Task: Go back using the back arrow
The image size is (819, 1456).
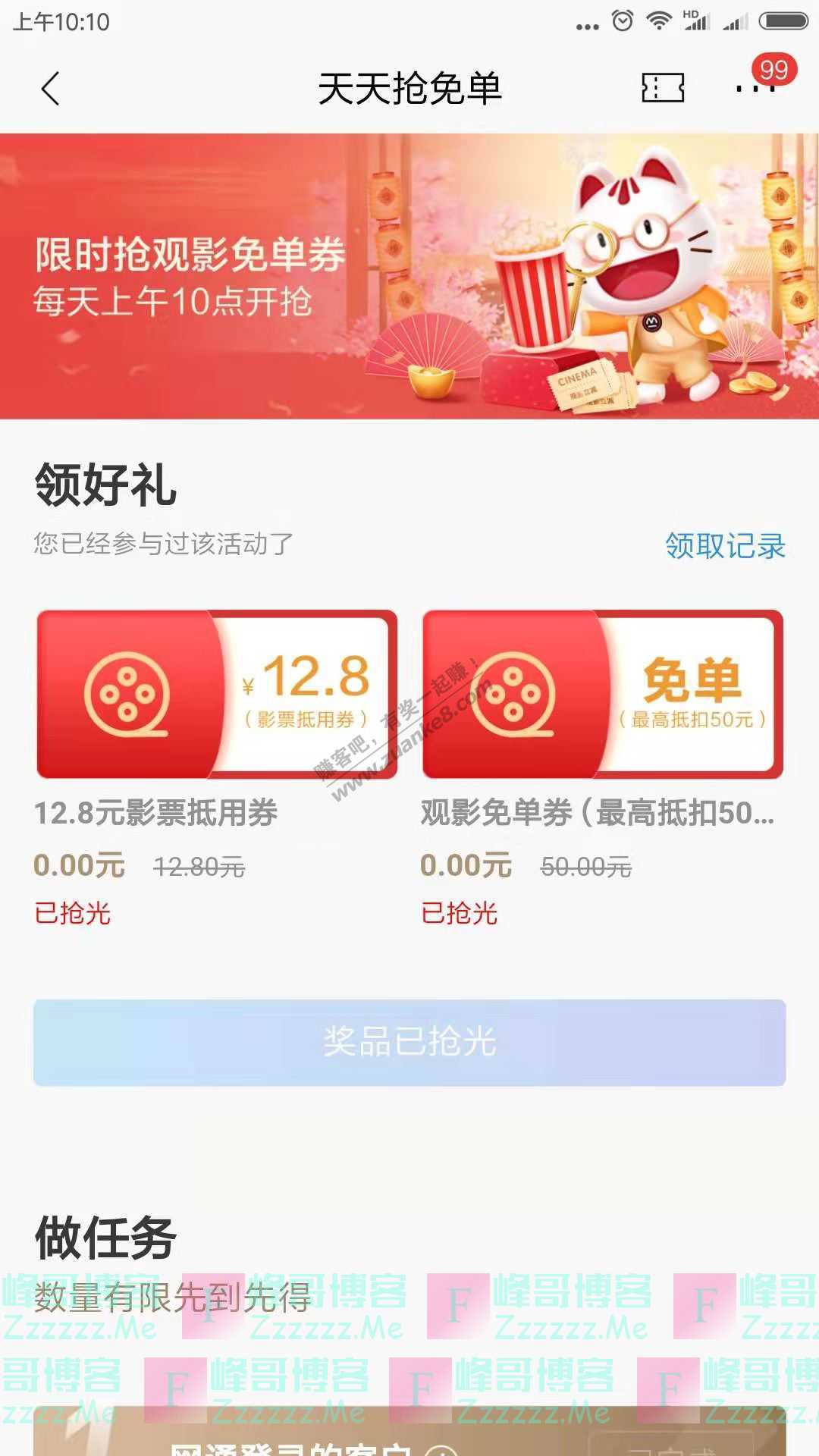Action: click(50, 89)
